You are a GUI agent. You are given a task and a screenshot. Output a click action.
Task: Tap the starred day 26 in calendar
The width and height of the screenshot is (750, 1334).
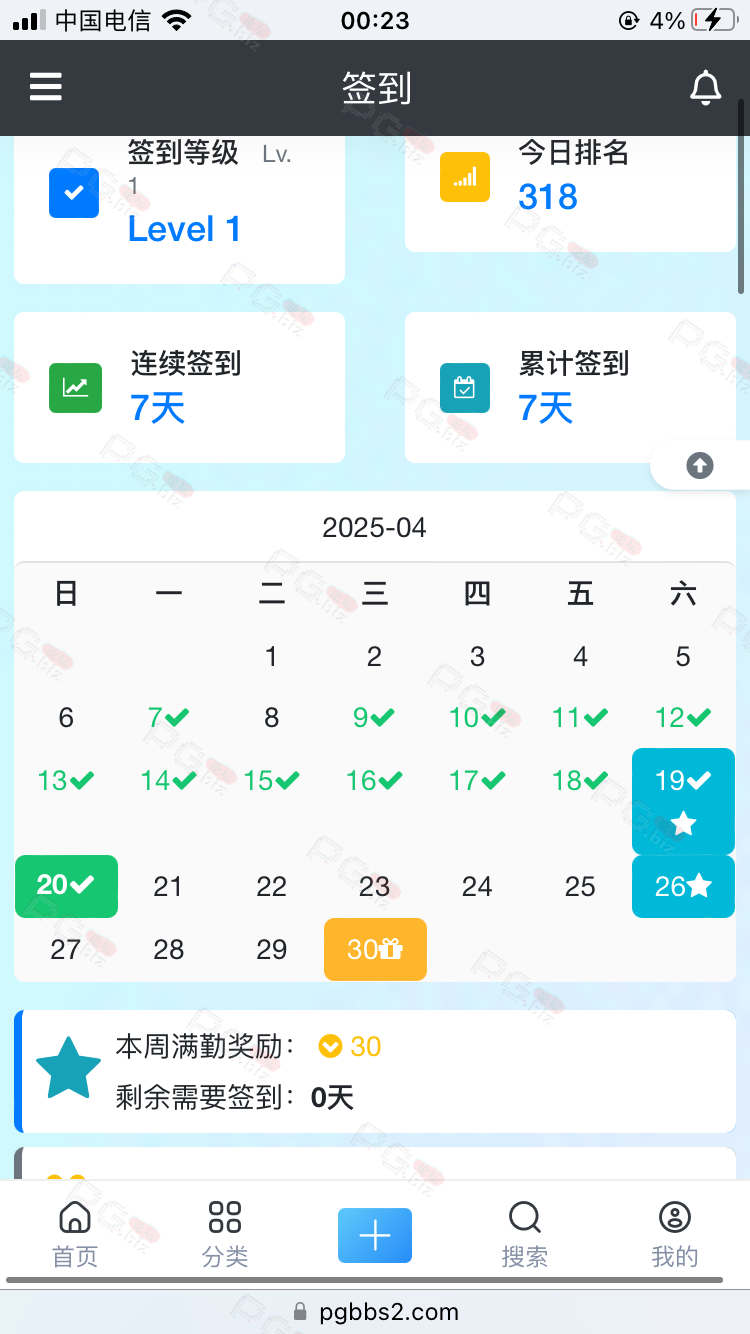click(x=683, y=886)
